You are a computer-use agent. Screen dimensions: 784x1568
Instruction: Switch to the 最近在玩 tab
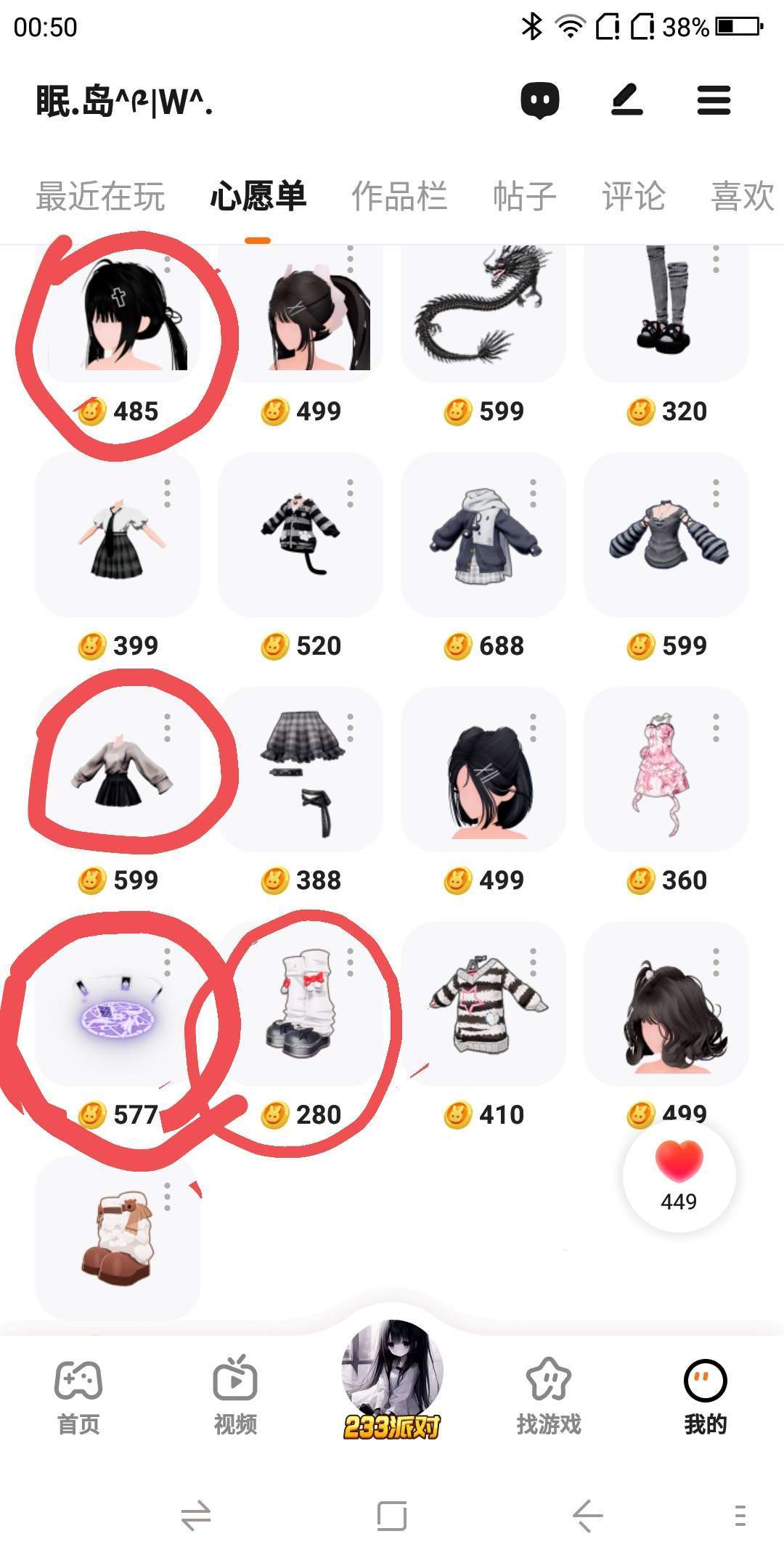coord(100,197)
